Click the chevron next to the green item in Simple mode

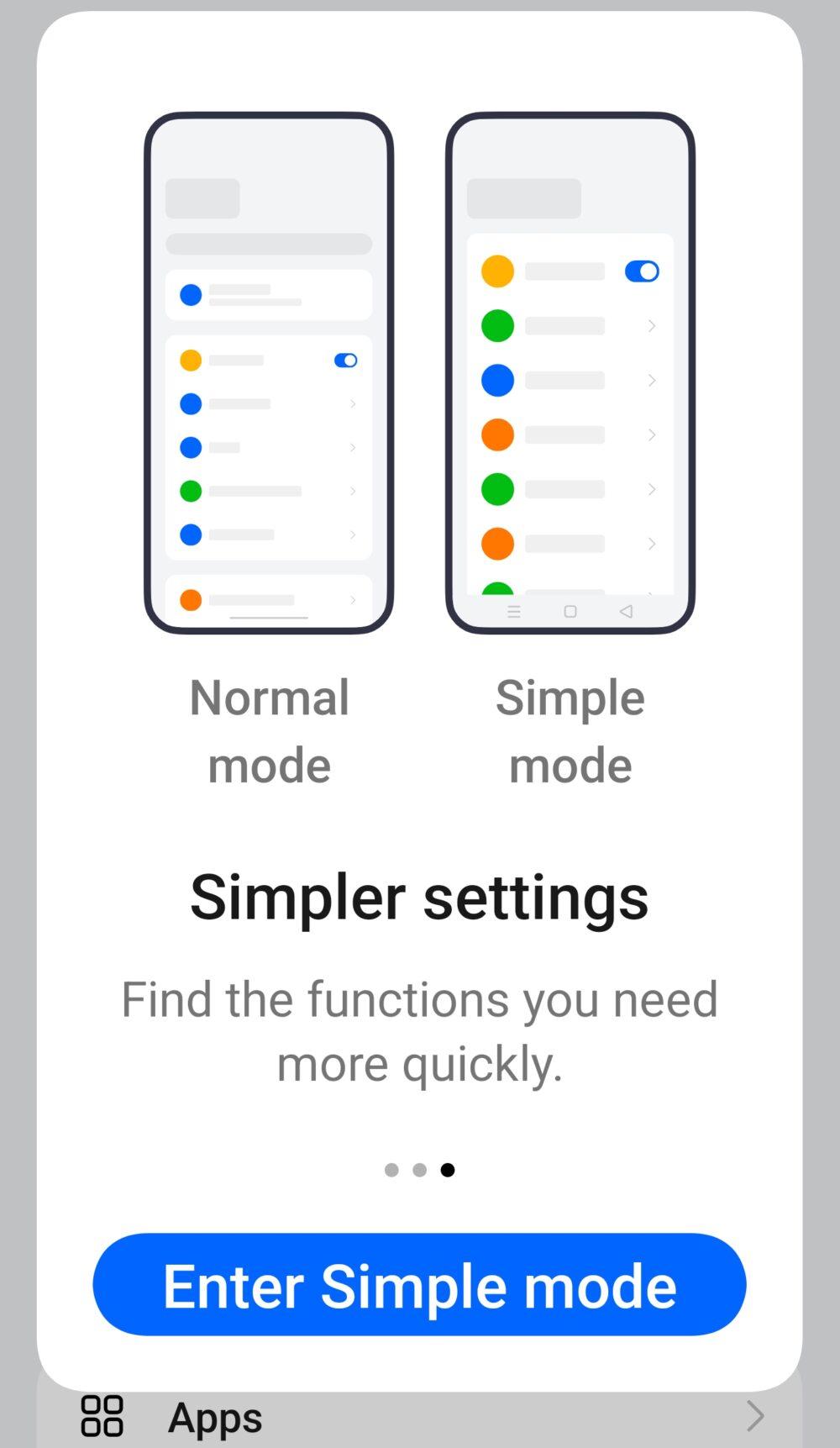point(653,325)
